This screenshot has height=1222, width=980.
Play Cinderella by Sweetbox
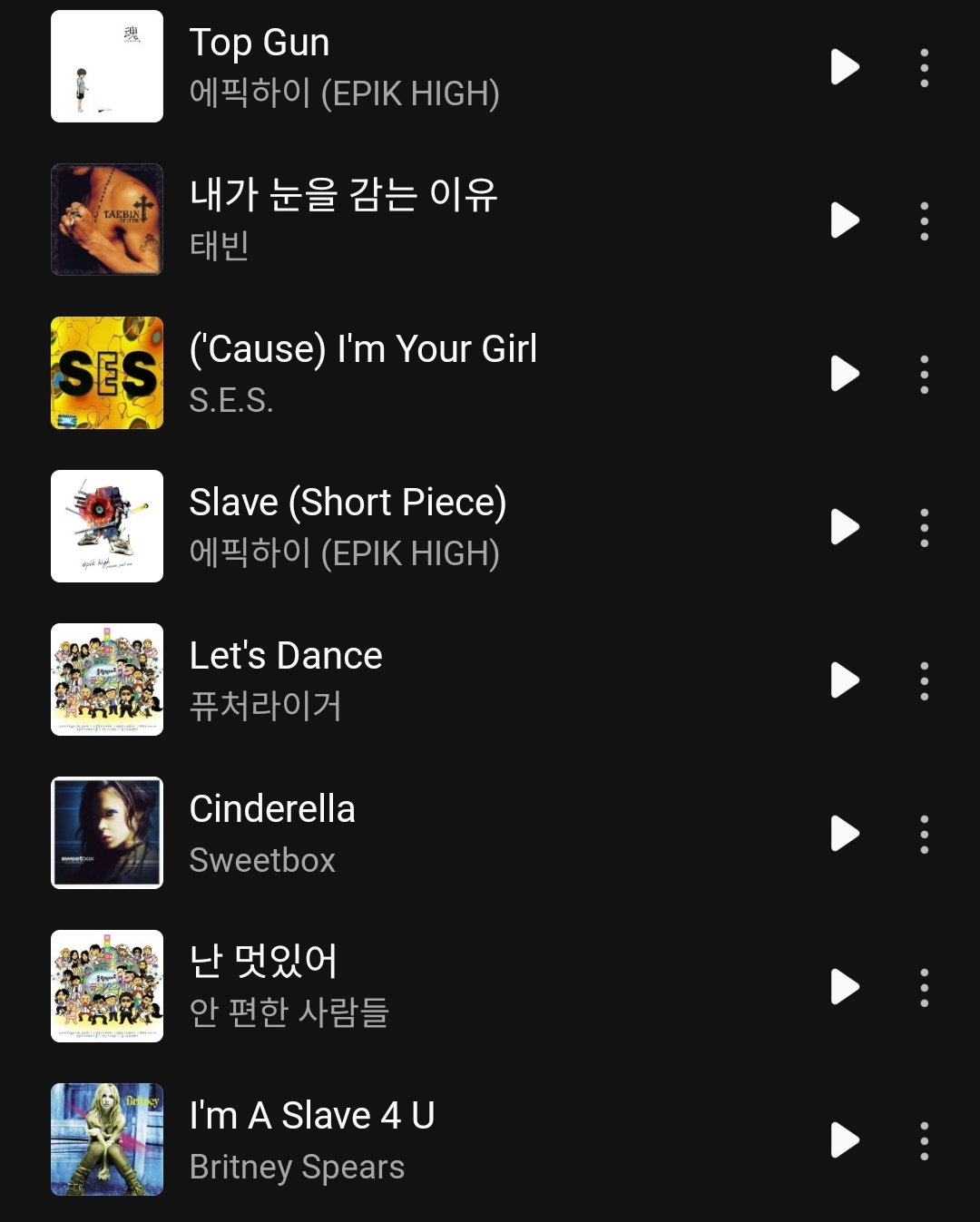844,834
